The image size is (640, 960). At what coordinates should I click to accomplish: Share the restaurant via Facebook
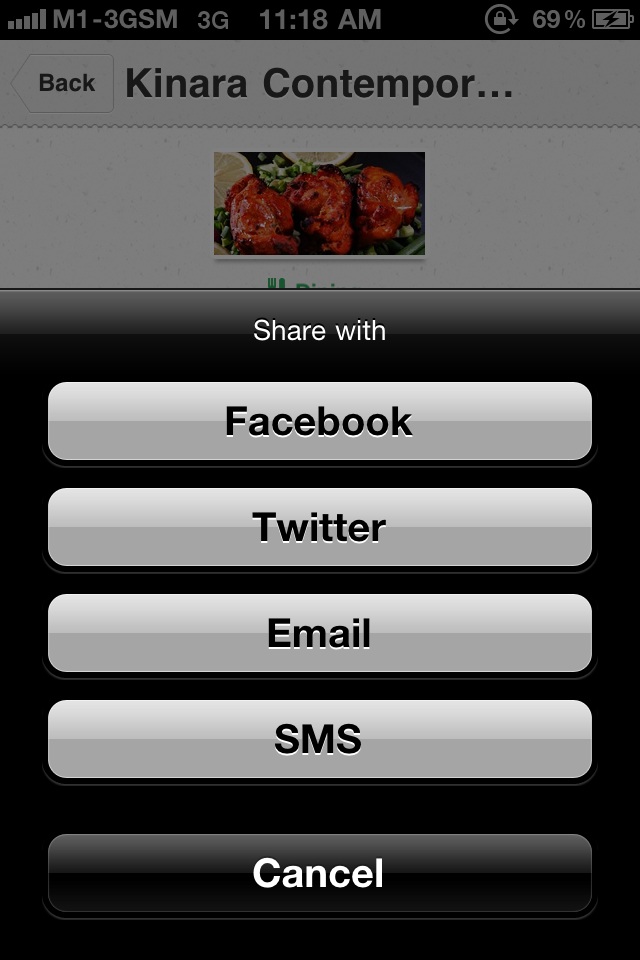click(x=320, y=421)
